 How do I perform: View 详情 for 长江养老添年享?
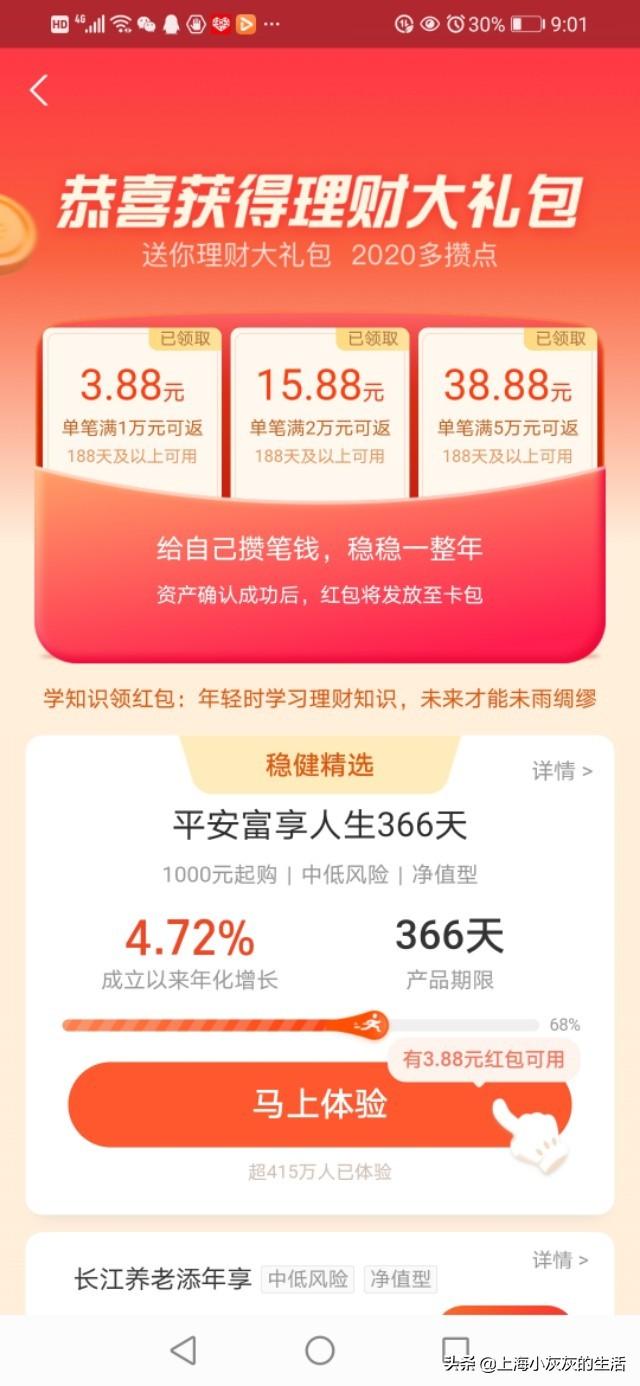[x=562, y=1259]
